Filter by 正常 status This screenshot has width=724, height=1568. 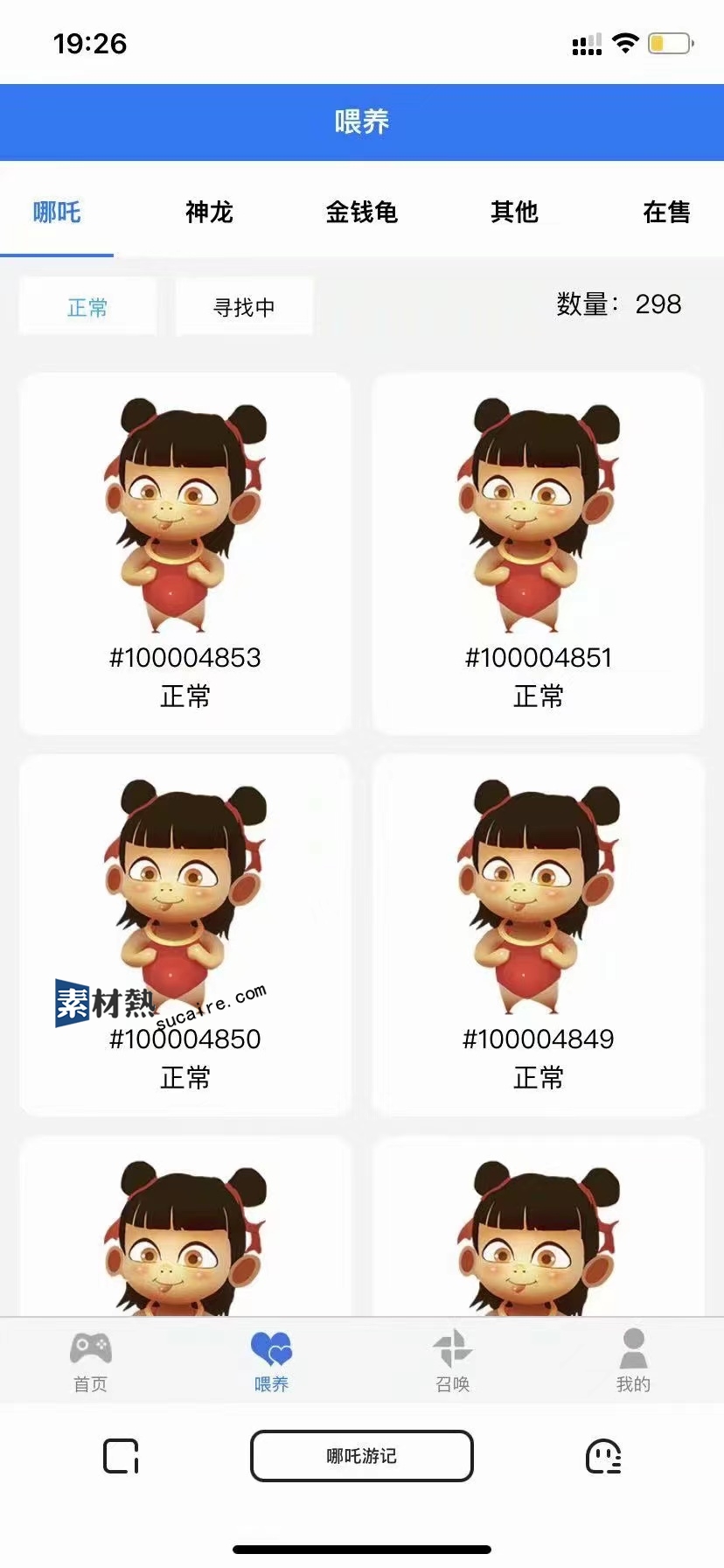87,307
